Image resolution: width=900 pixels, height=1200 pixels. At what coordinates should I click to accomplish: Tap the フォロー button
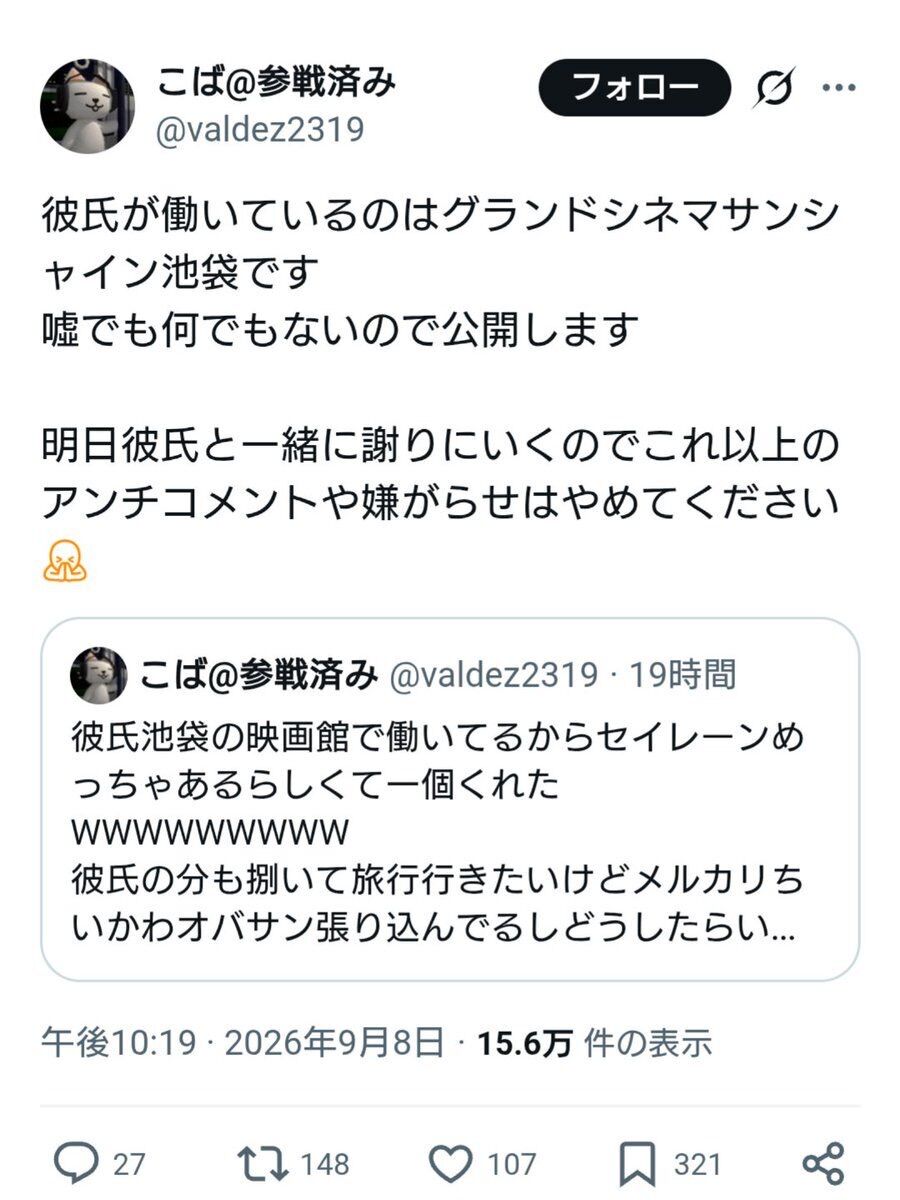coord(635,88)
